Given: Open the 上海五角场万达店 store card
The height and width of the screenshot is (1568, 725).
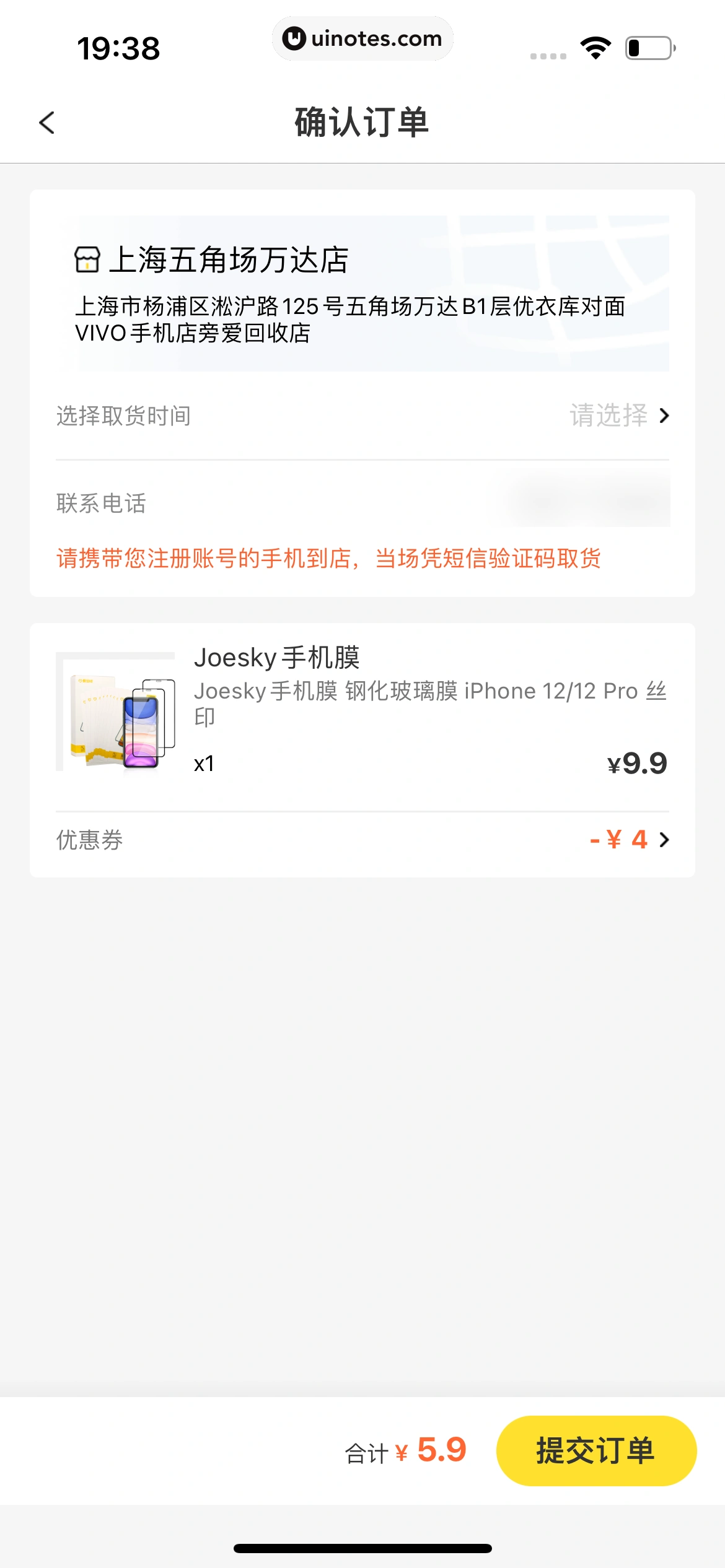Looking at the screenshot, I should coord(362,293).
